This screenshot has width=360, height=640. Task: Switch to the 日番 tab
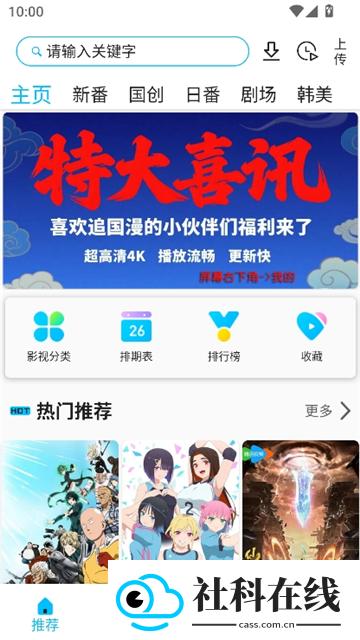202,95
